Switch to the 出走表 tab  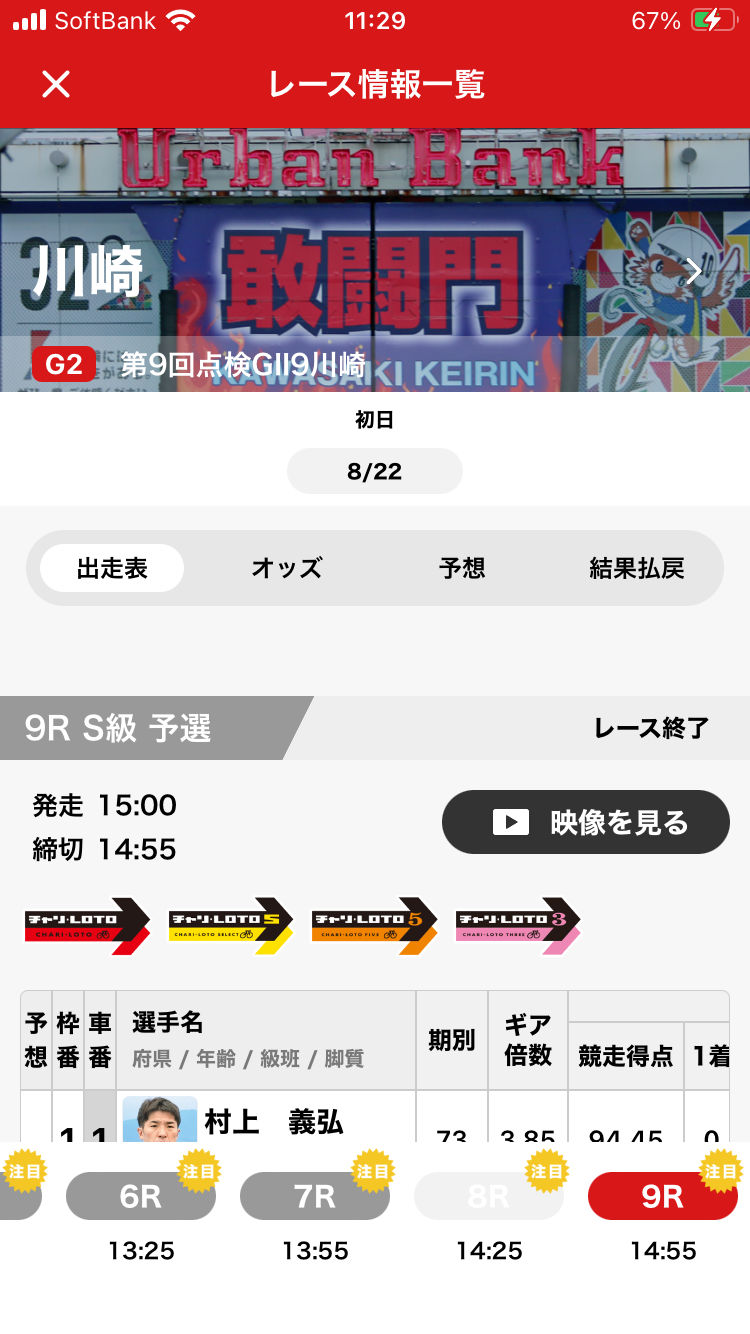pos(112,568)
